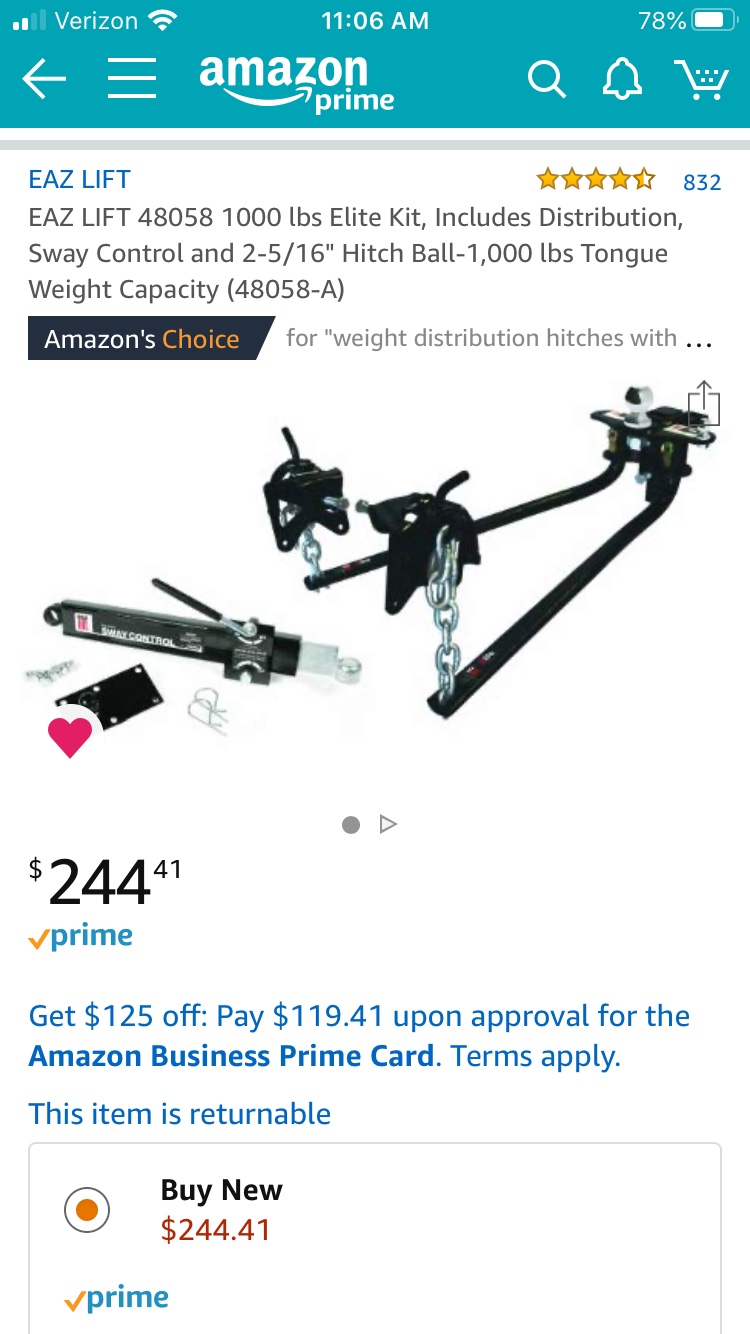
Task: Select the Buy New option
Action: (87, 1210)
